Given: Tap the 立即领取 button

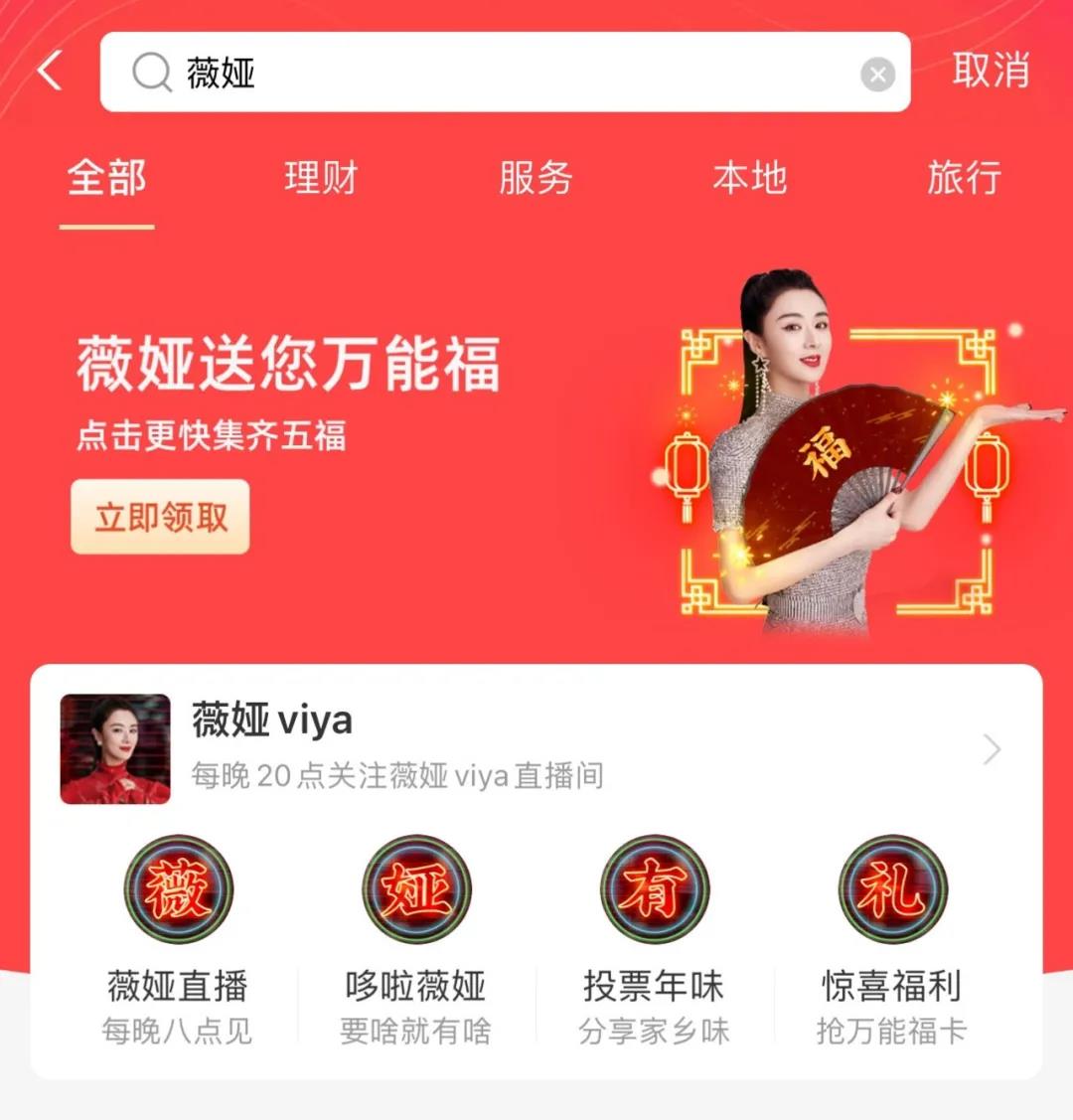Looking at the screenshot, I should (160, 517).
